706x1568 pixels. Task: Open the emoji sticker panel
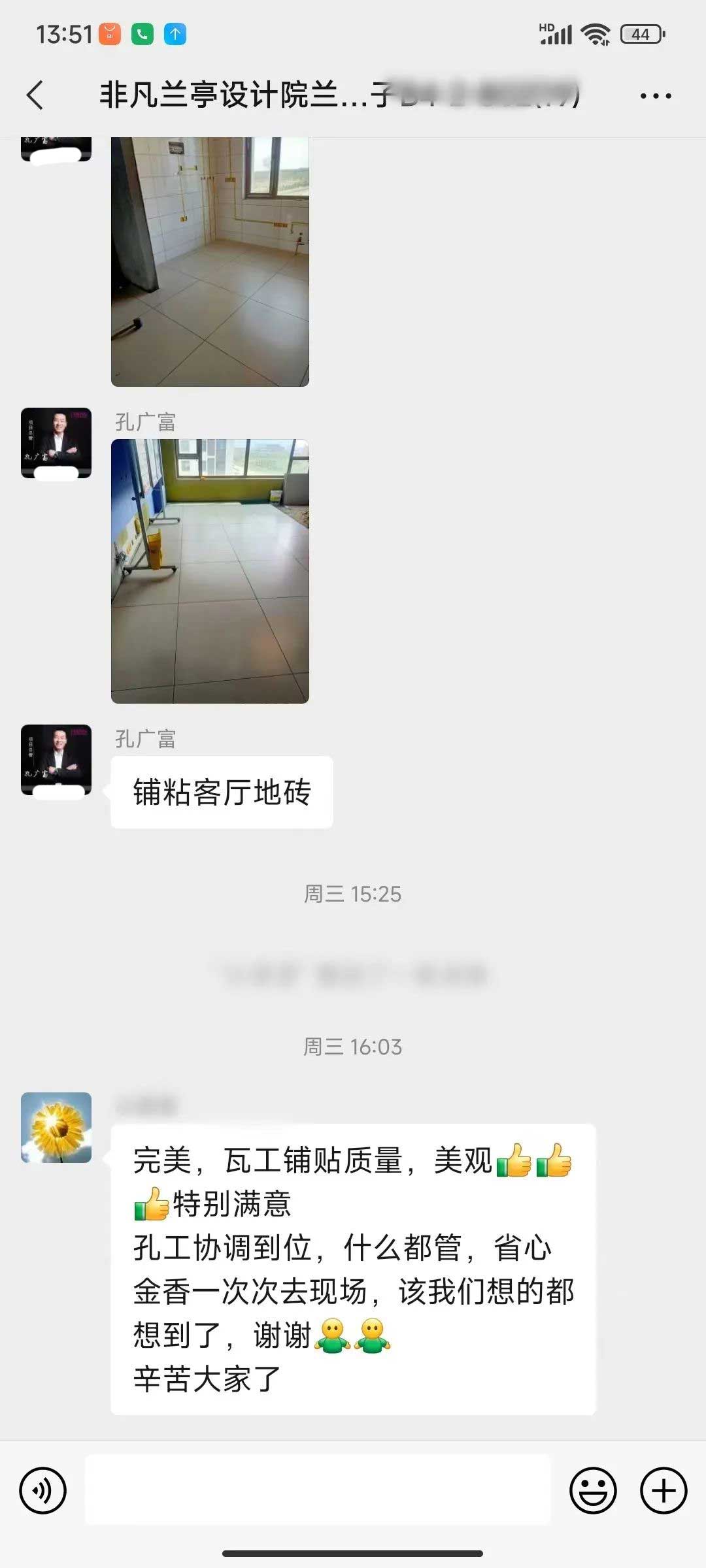click(x=593, y=1491)
